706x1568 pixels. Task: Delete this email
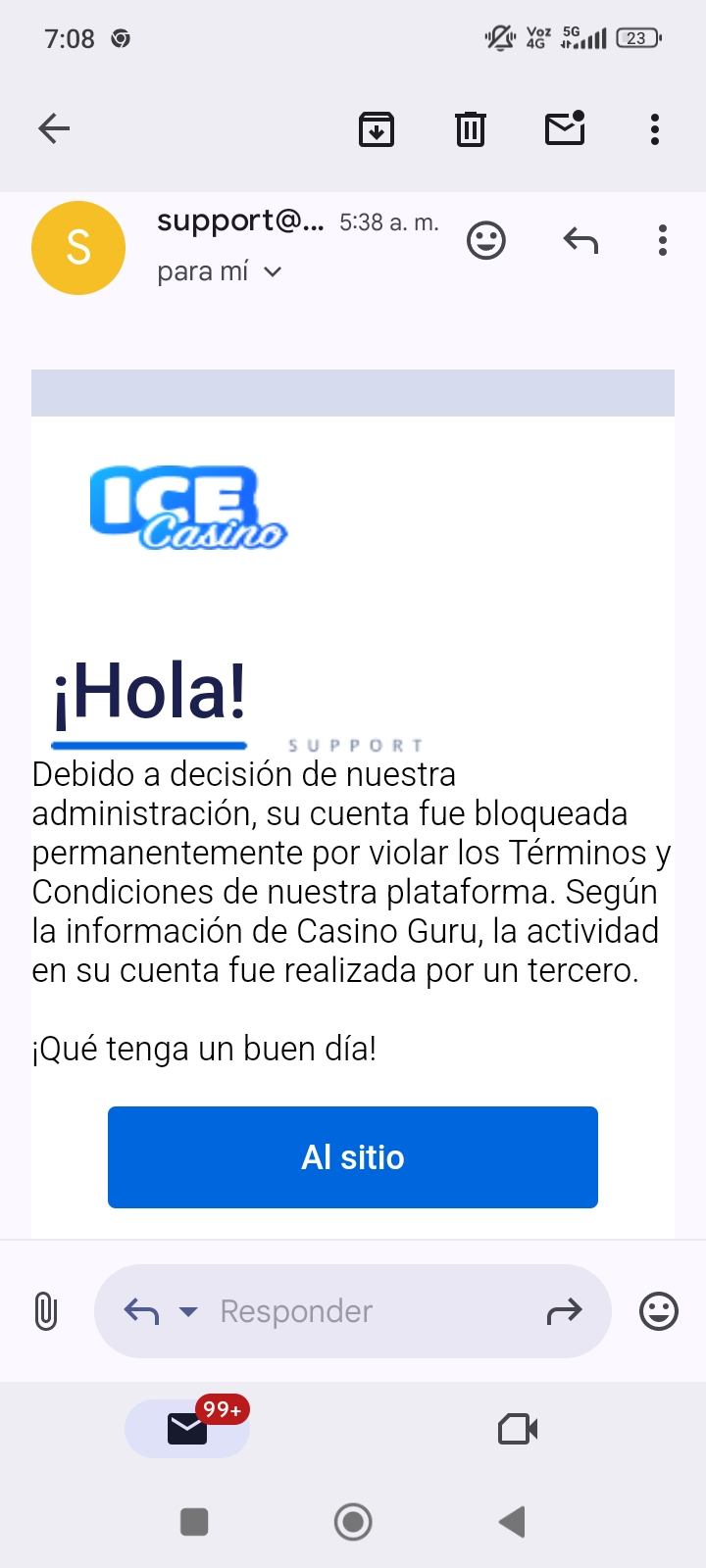click(471, 128)
